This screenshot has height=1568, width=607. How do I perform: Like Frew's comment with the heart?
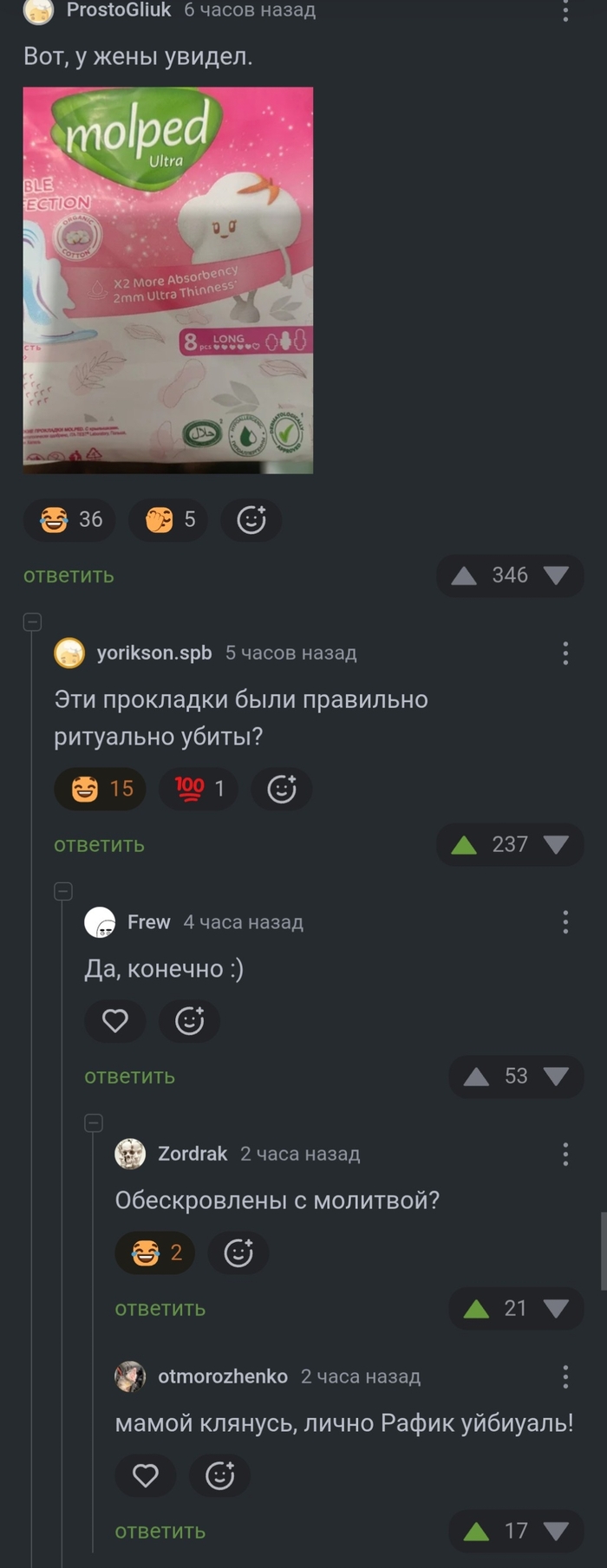click(115, 1021)
